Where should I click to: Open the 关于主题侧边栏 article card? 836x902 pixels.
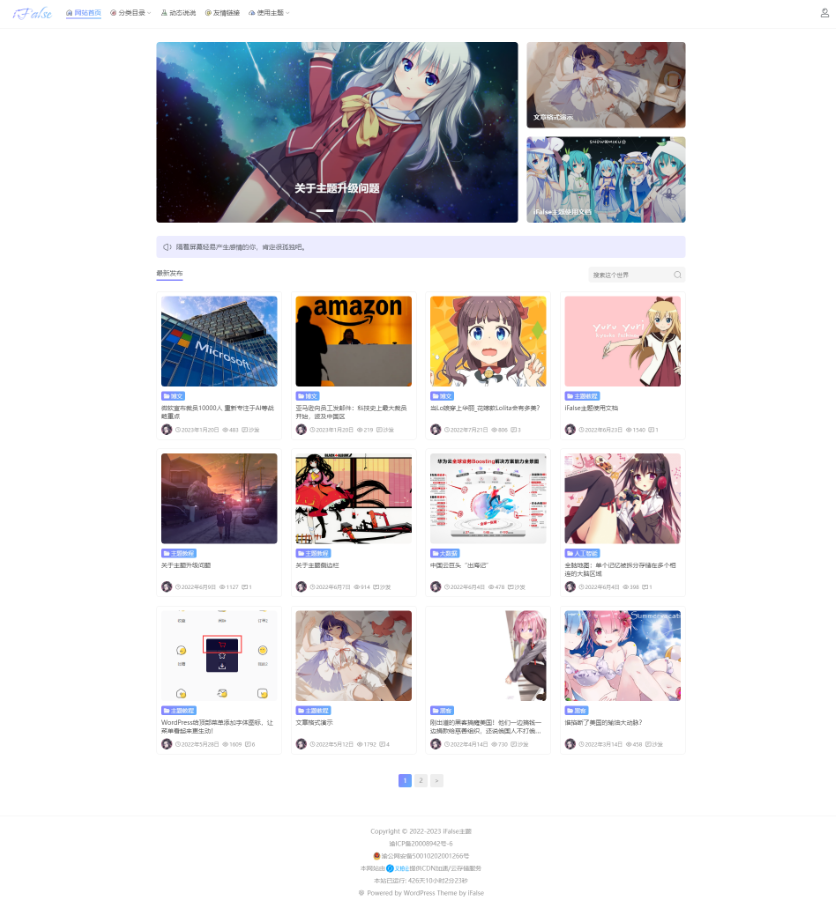click(x=353, y=499)
